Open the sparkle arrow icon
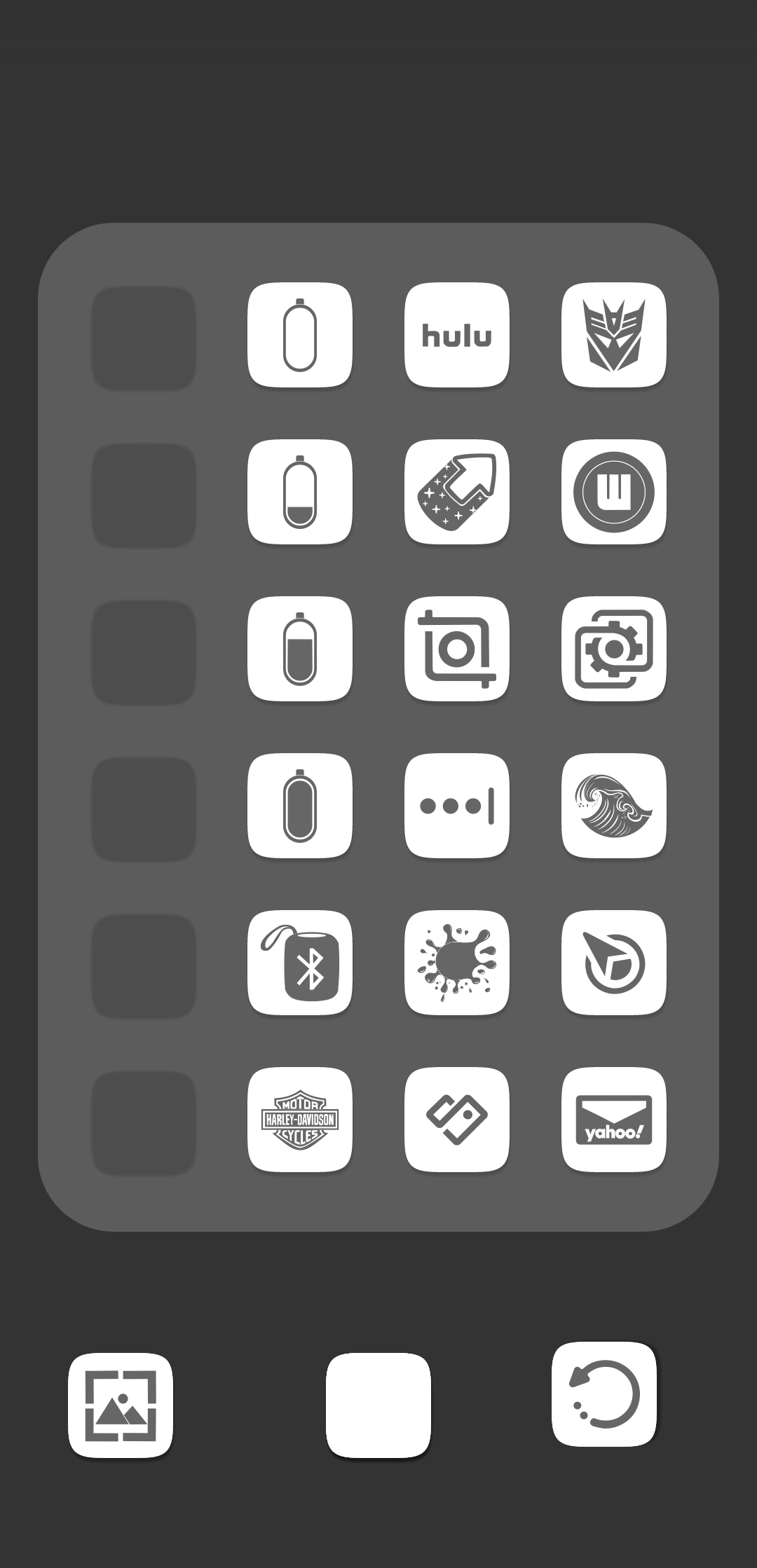 coord(457,492)
